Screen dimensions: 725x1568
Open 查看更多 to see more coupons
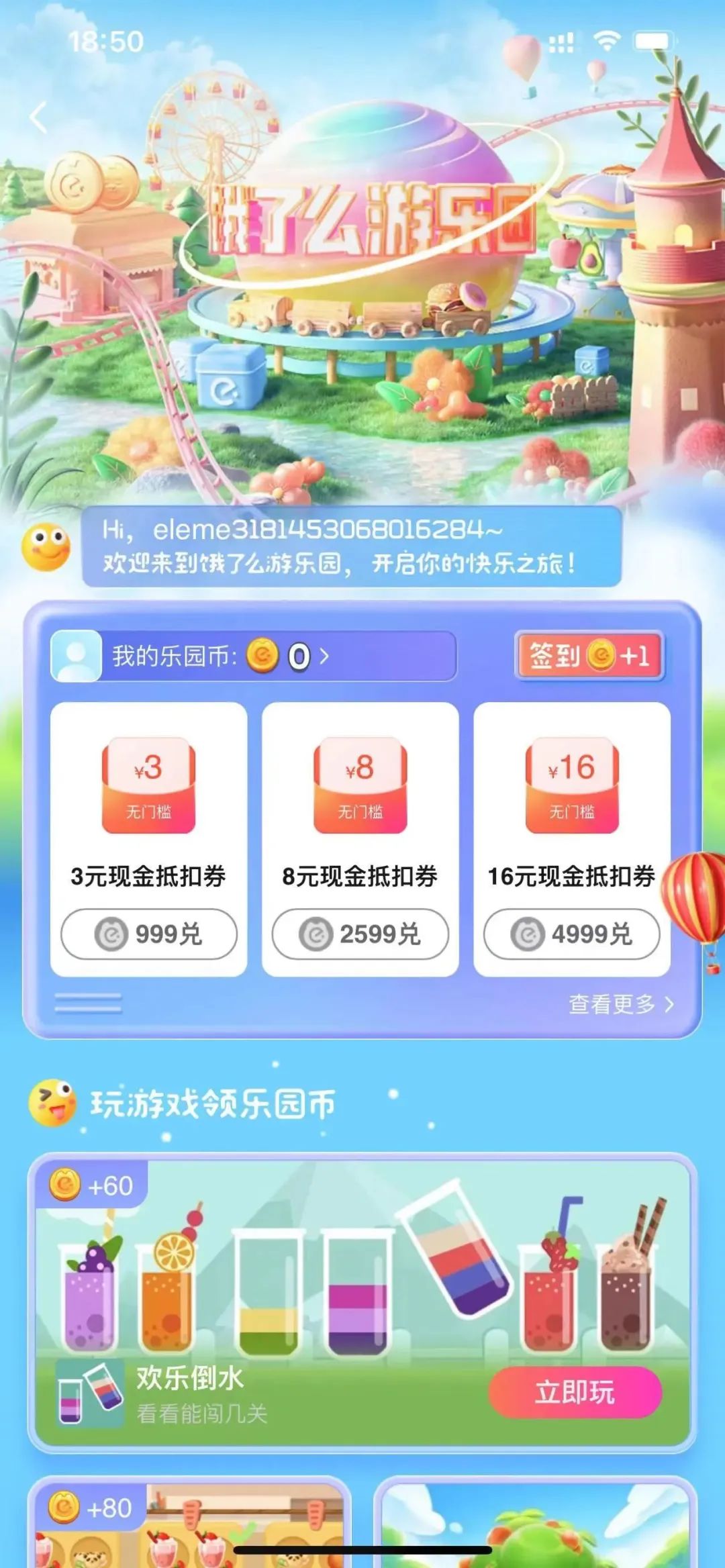620,1004
